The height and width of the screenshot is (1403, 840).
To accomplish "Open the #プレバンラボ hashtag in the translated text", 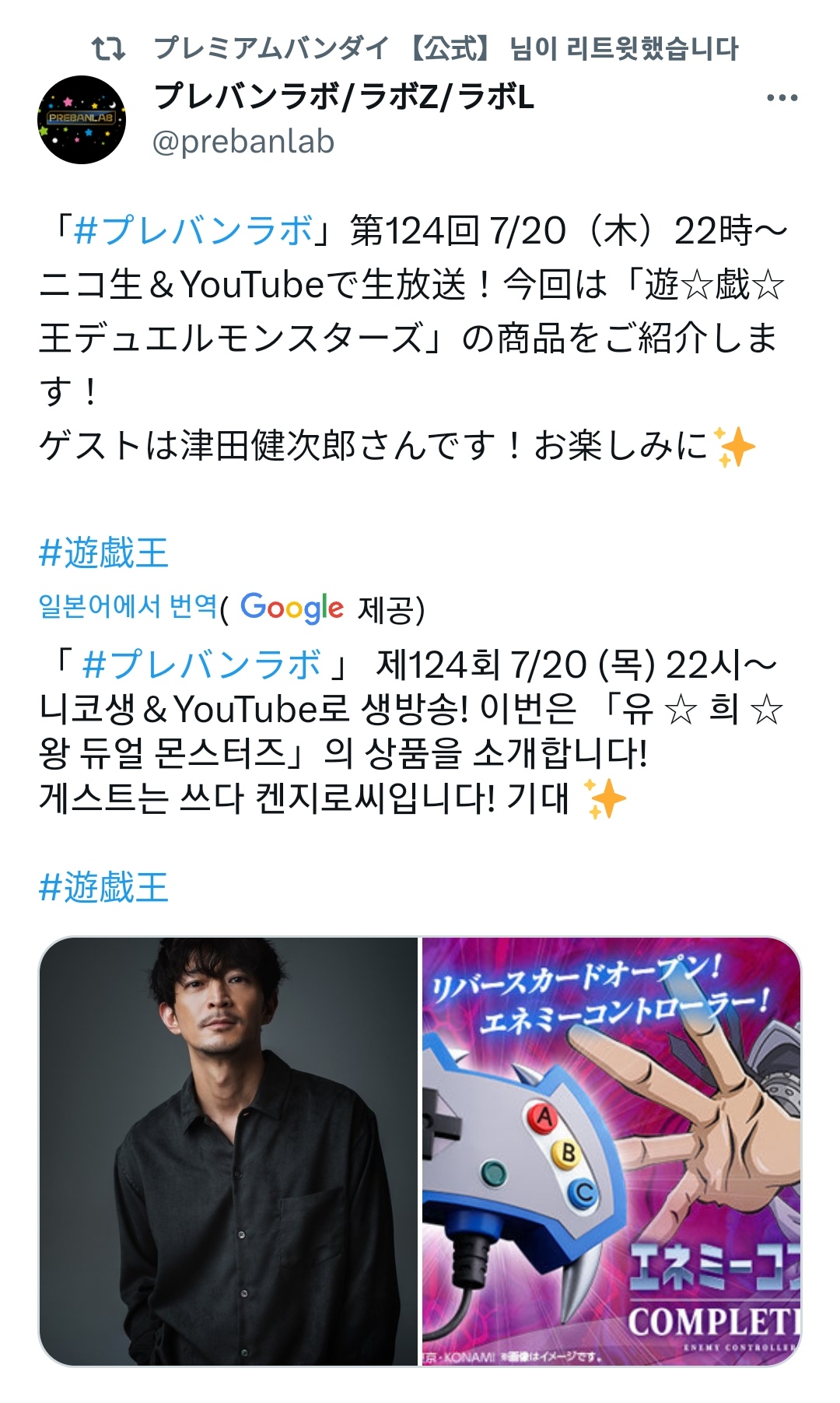I will [201, 665].
